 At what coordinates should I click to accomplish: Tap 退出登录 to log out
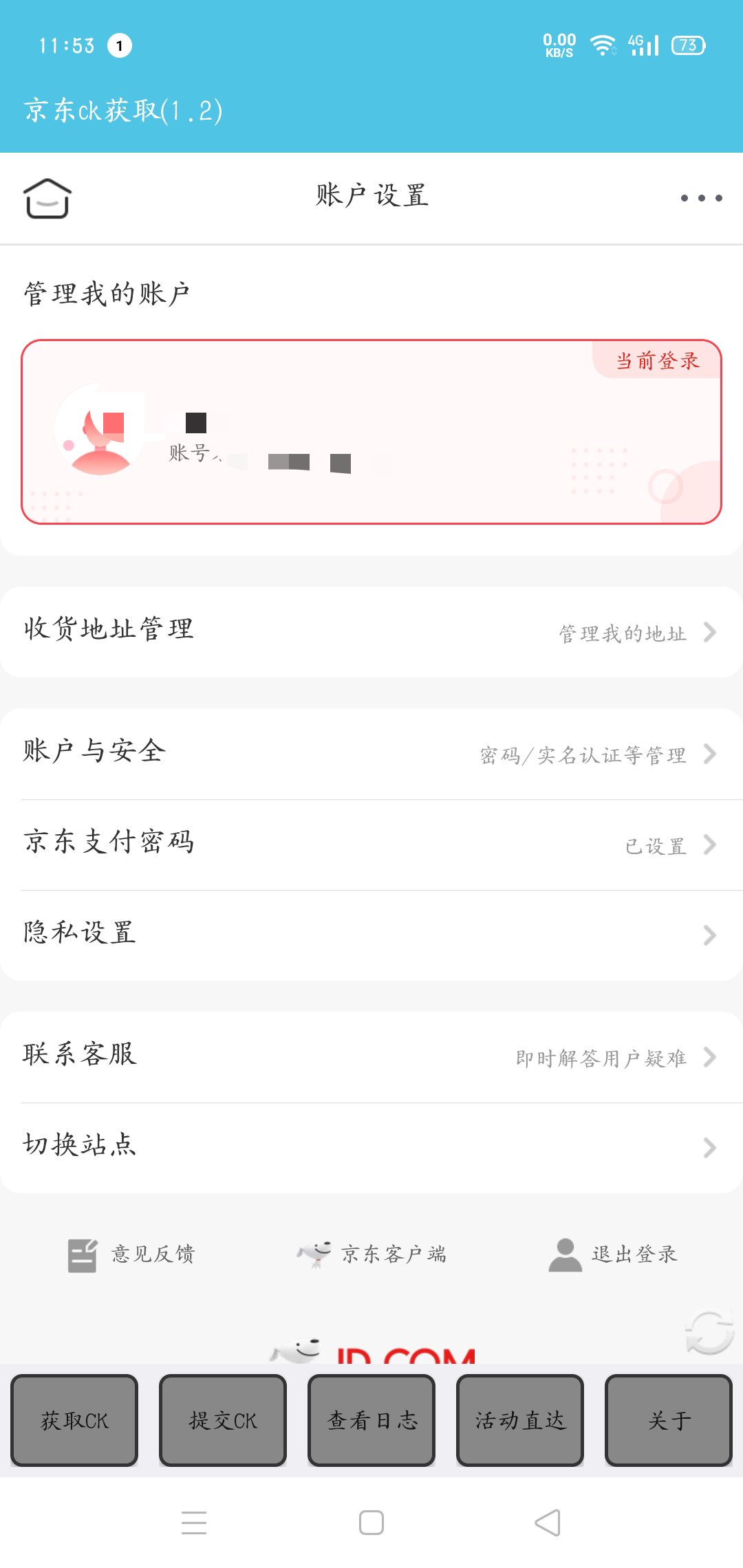613,1254
